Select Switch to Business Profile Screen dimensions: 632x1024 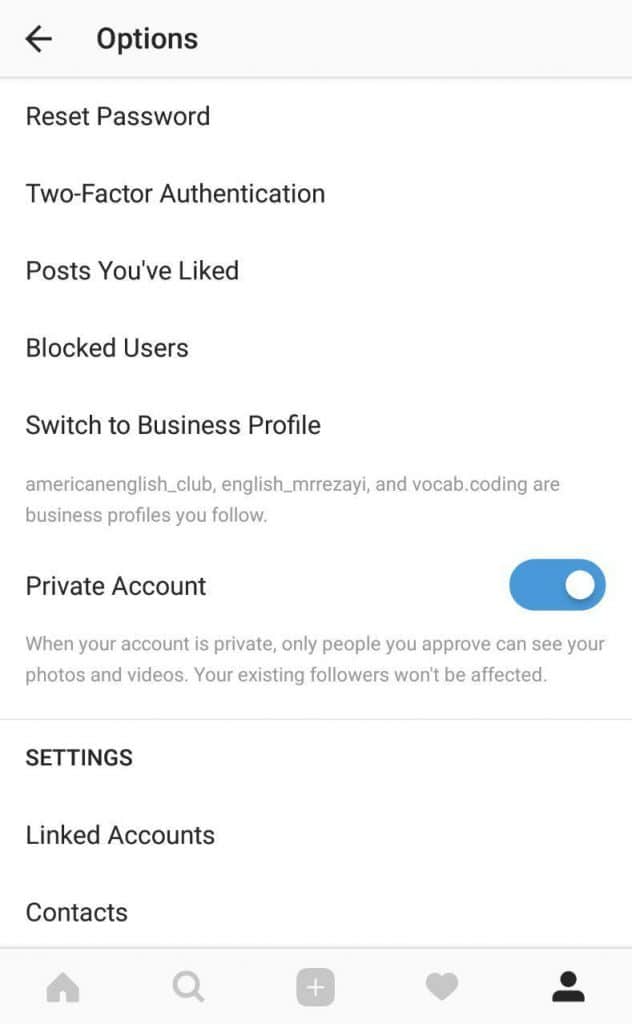[316, 425]
